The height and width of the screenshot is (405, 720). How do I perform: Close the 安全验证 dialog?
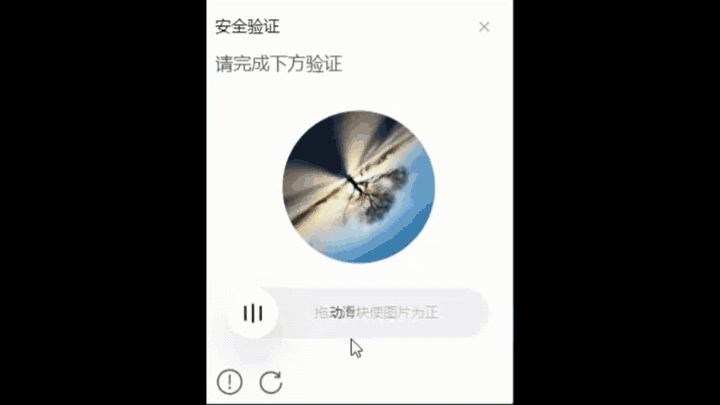(484, 27)
